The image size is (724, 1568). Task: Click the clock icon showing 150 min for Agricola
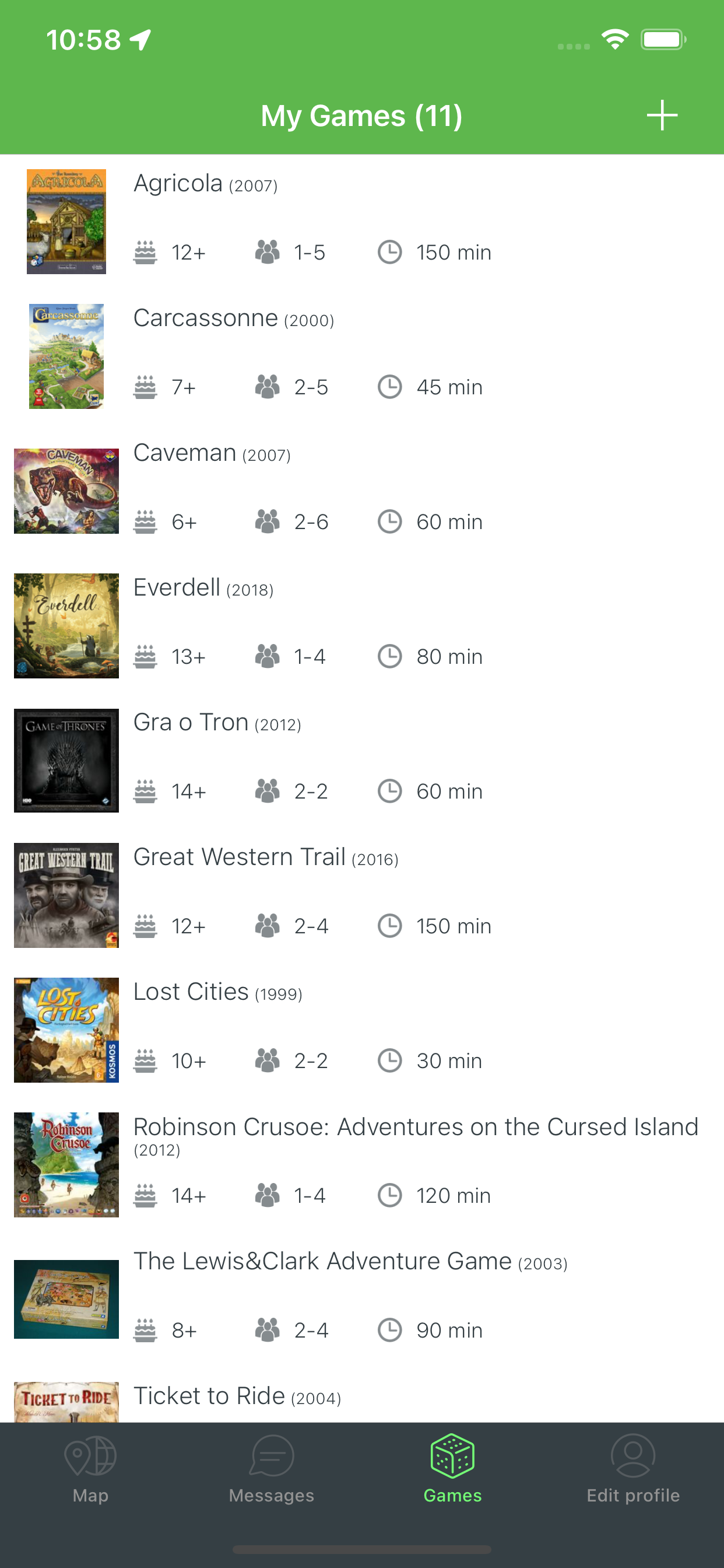point(390,251)
